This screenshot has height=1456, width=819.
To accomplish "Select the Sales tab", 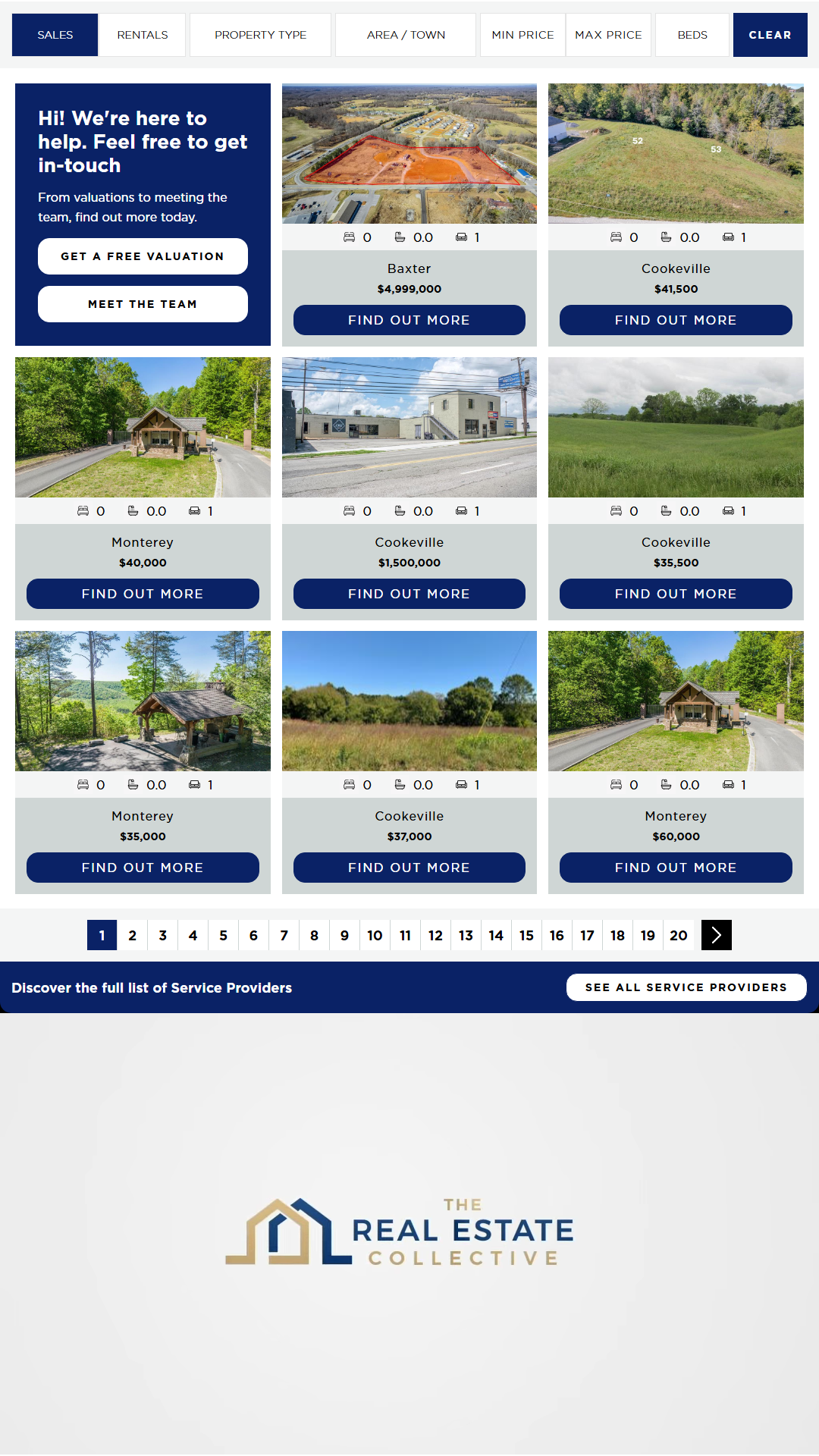I will [x=55, y=35].
